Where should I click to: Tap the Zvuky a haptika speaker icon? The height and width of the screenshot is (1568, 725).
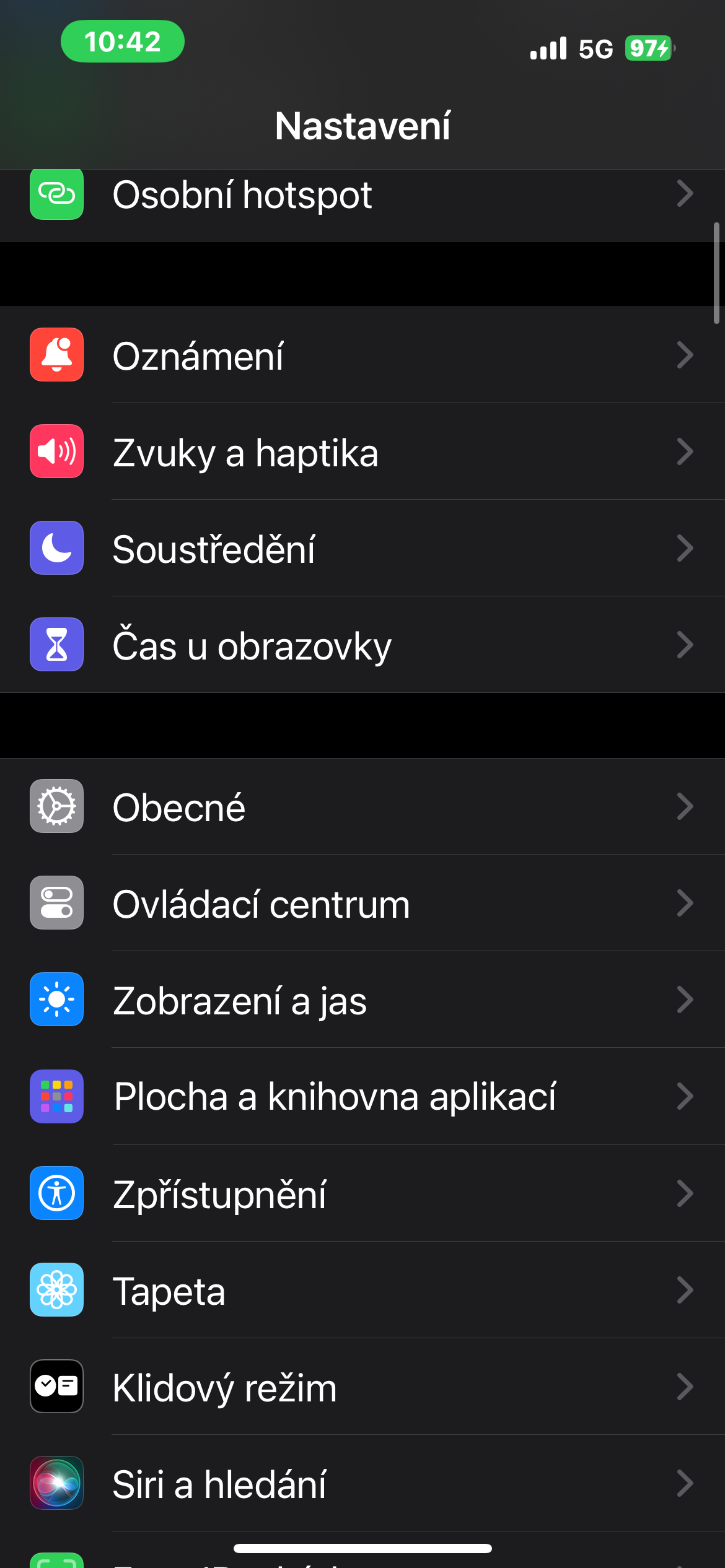(56, 451)
